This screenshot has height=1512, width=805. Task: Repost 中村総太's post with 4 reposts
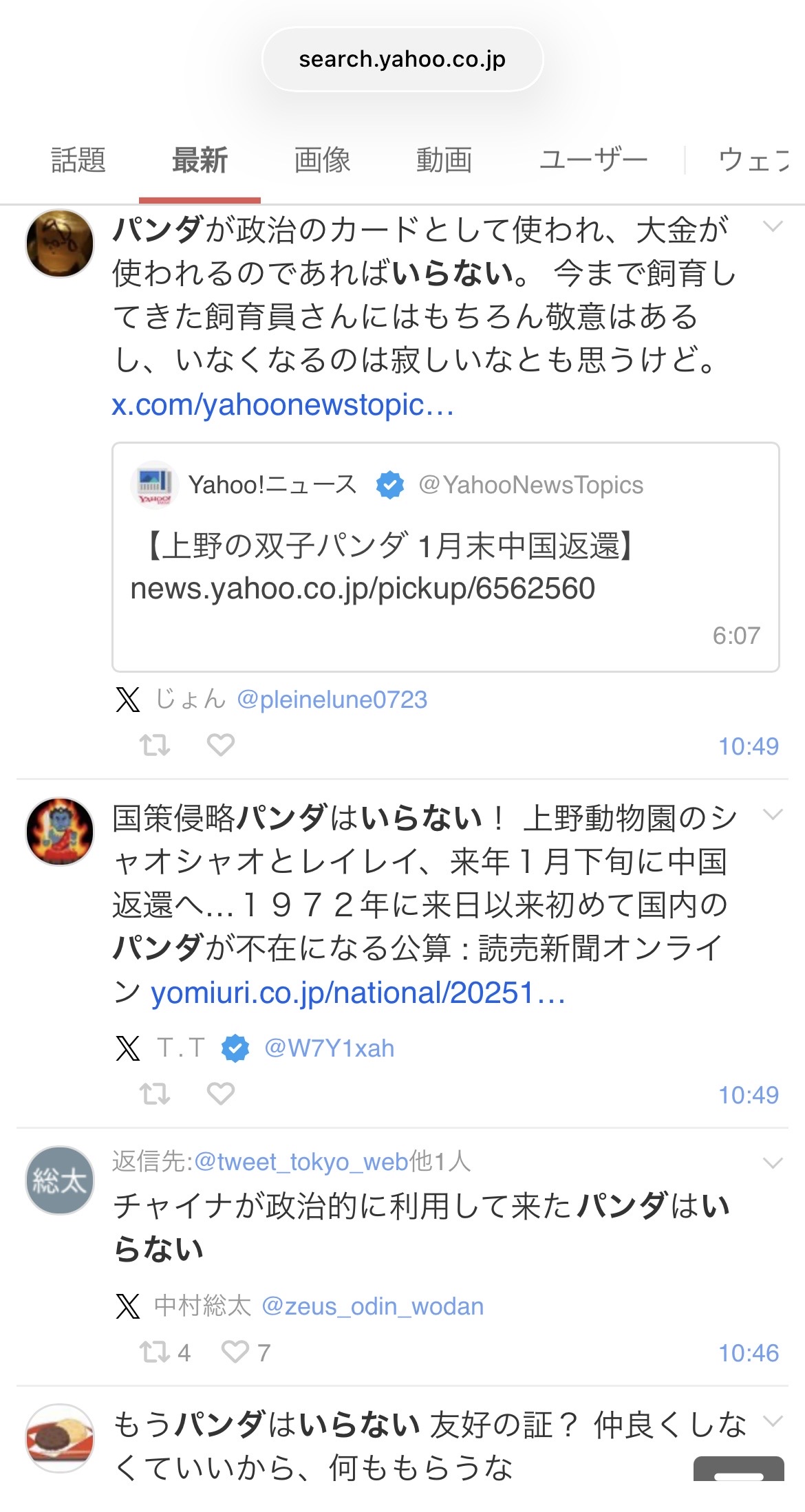coord(155,1352)
